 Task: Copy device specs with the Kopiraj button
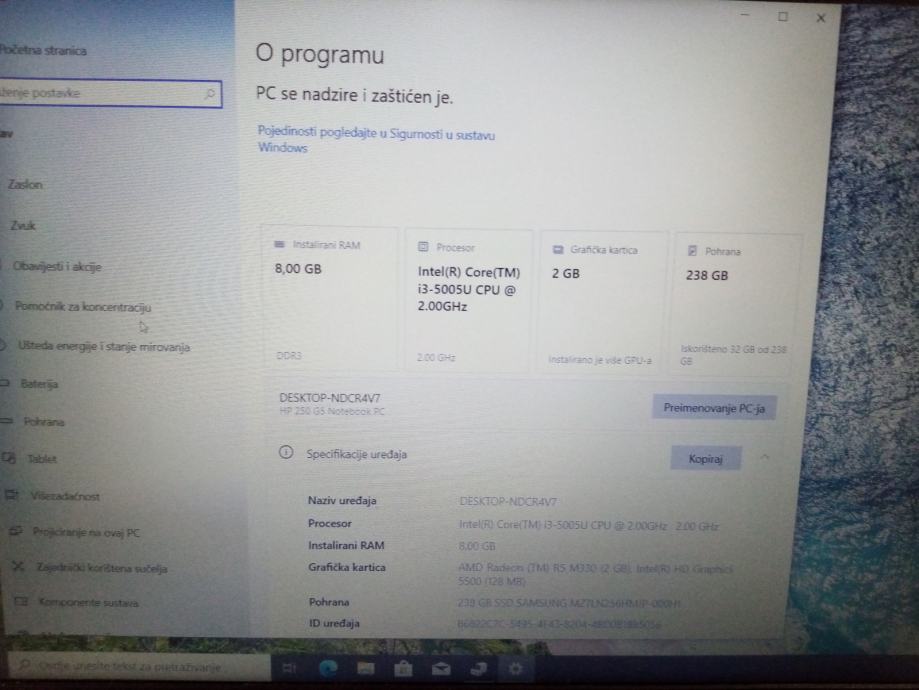pyautogui.click(x=699, y=459)
